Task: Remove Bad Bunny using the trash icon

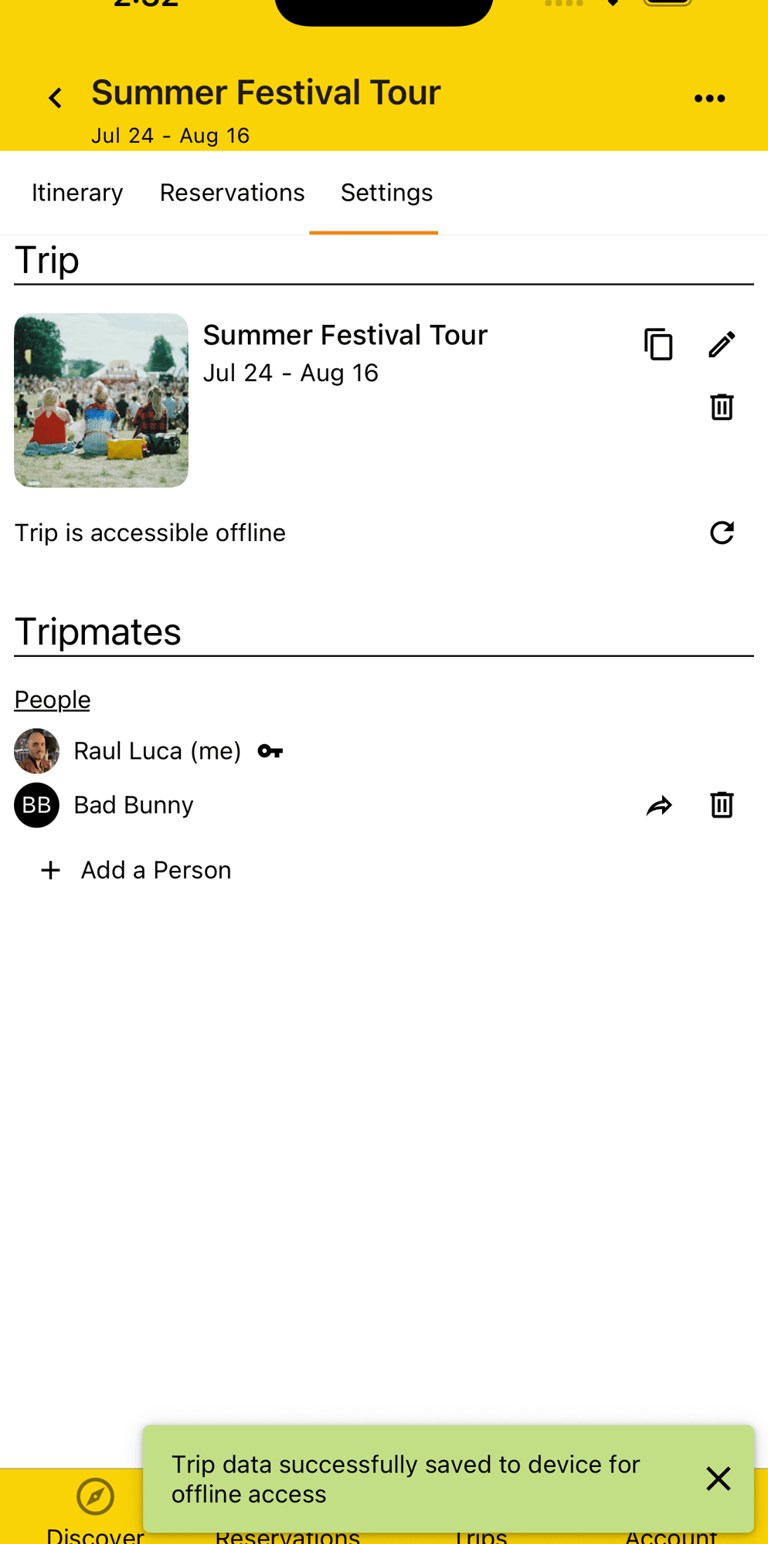Action: (722, 804)
